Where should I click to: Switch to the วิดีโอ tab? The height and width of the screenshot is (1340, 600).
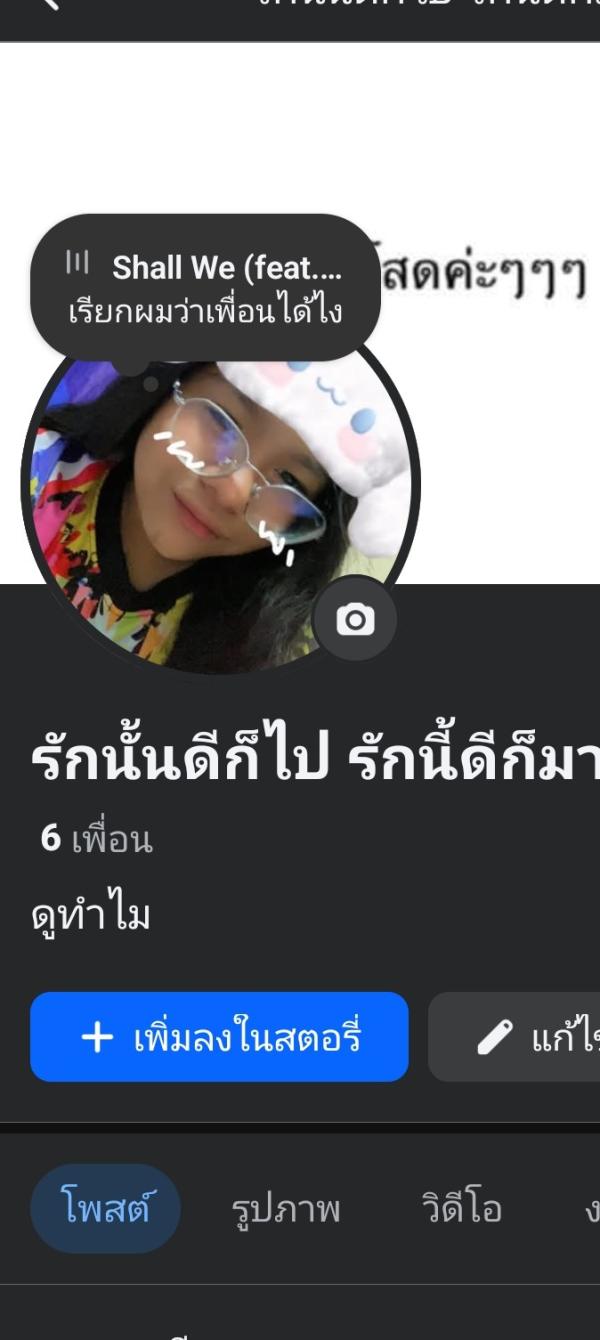(461, 1209)
